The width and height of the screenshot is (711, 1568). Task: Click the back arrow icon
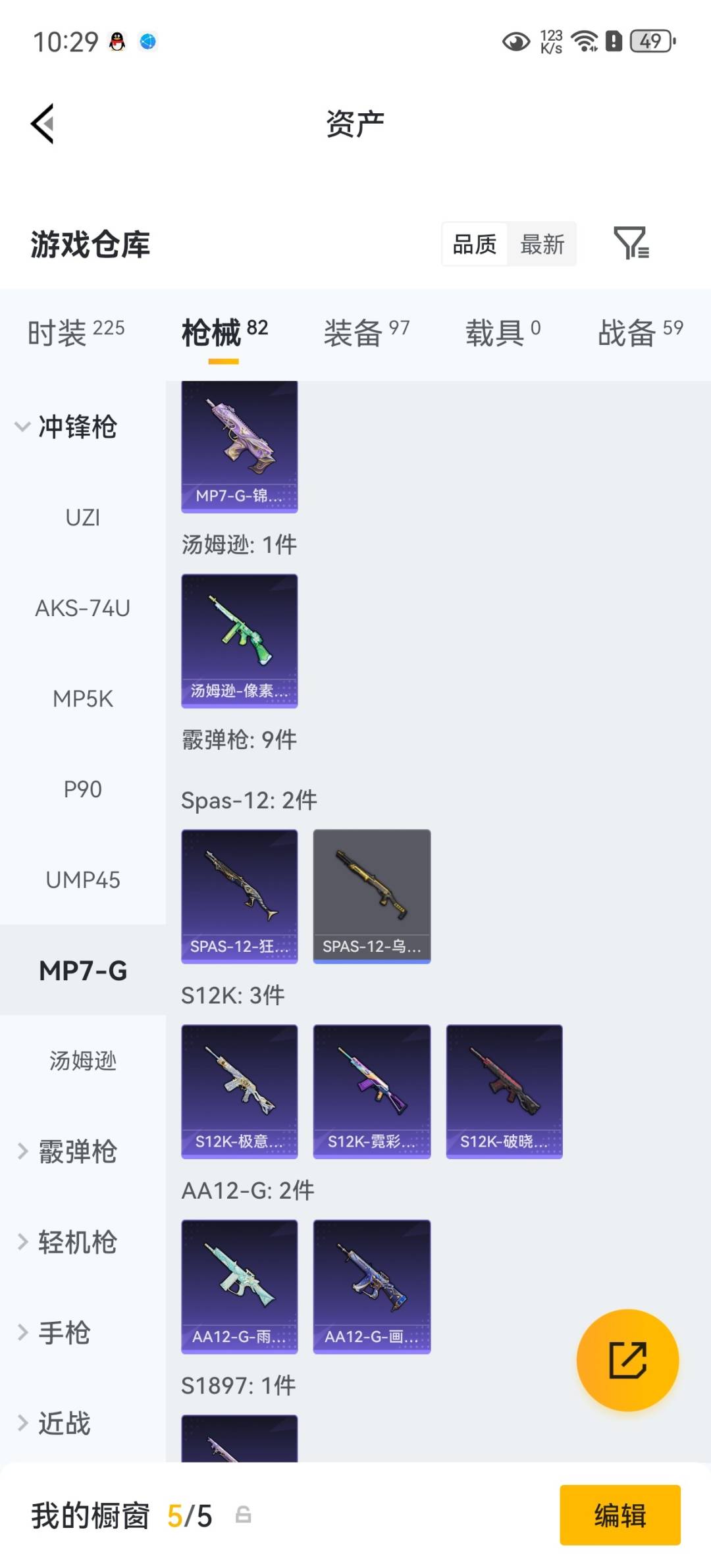coord(41,124)
